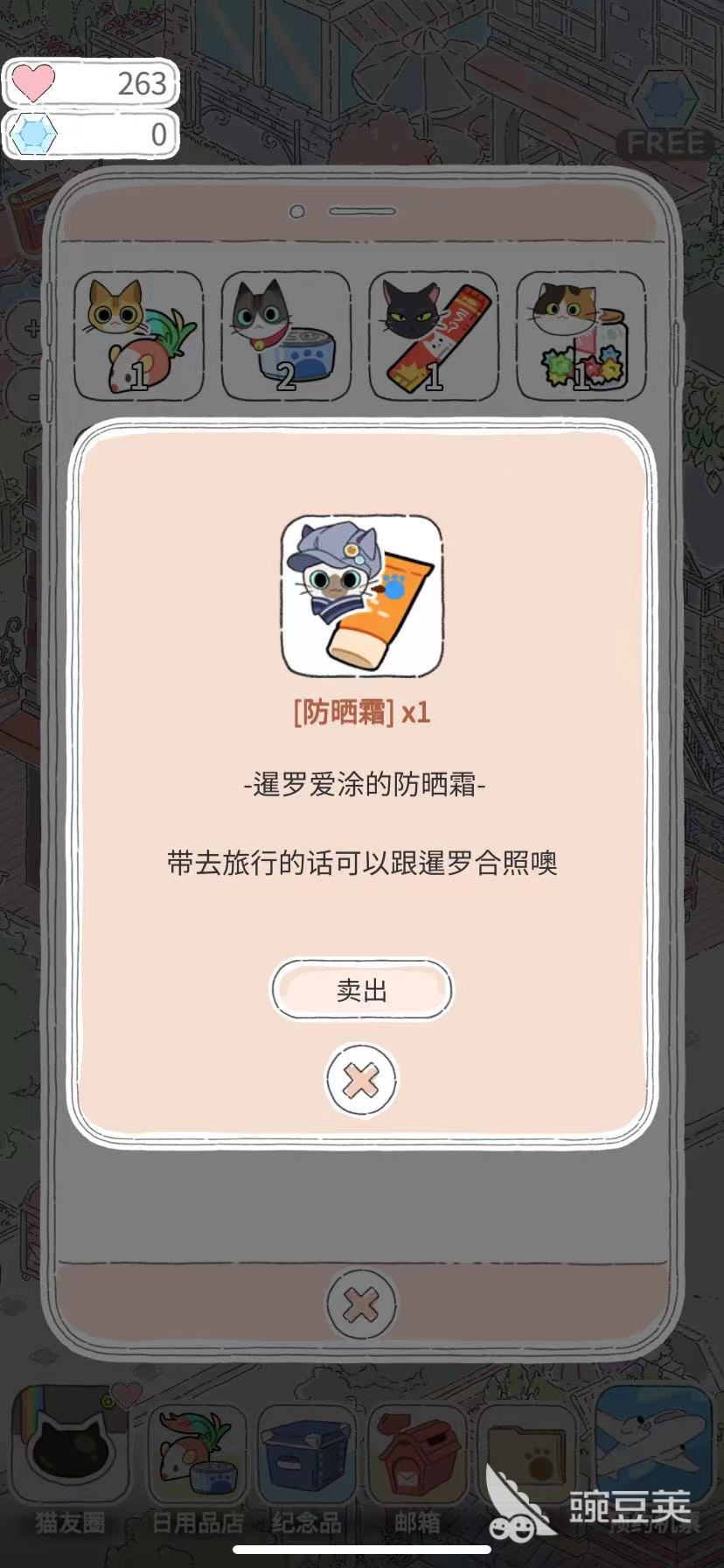Select the orange tabby cat fish toy item

139,337
